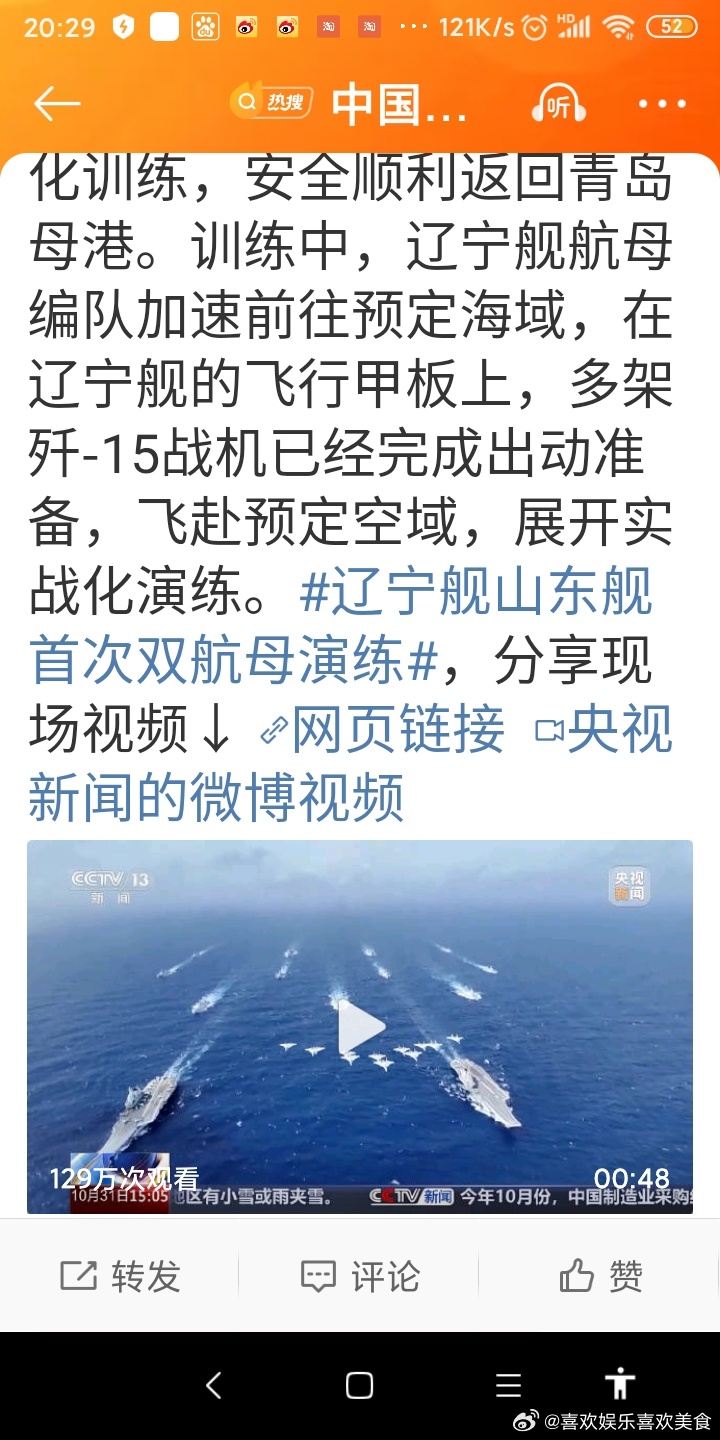
Task: Like the post with 赞
Action: [600, 1276]
